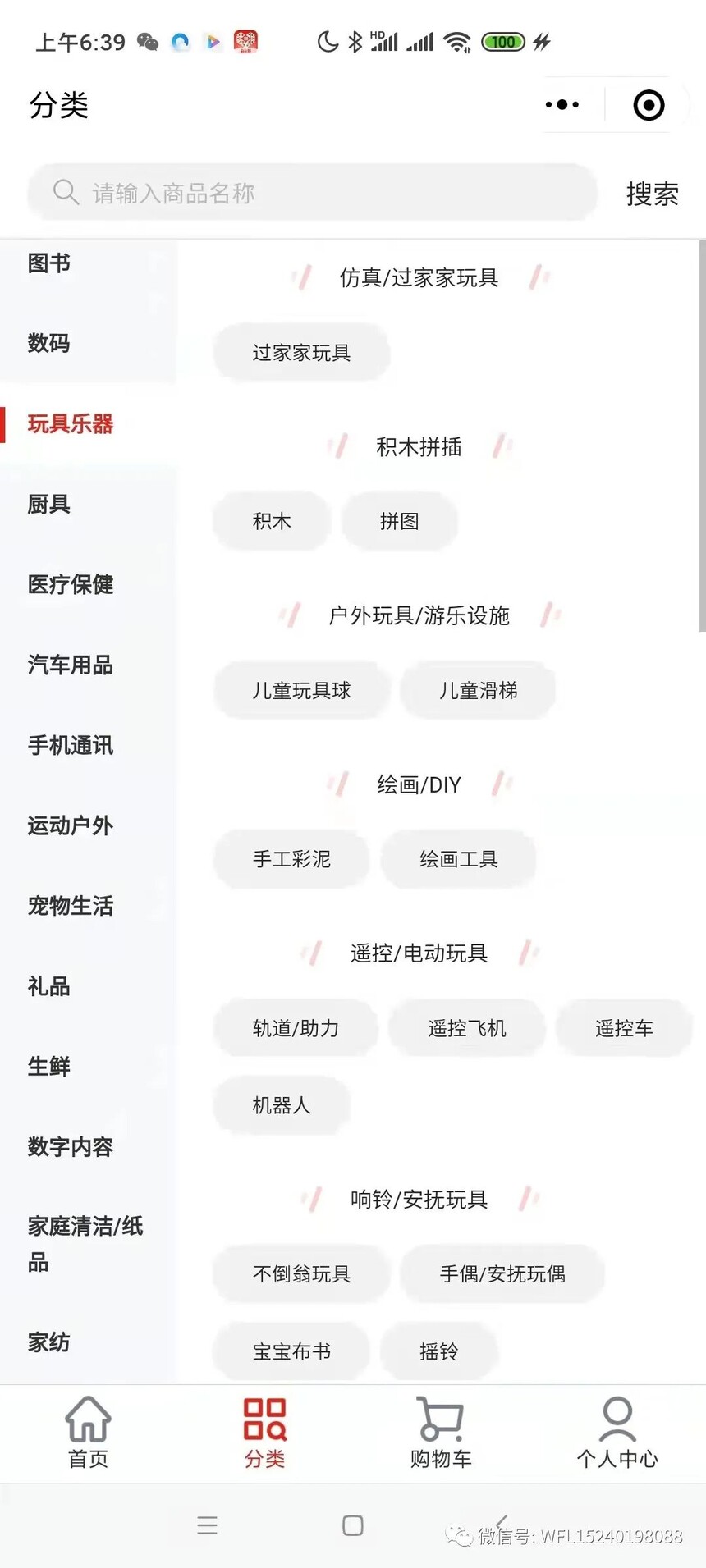This screenshot has width=706, height=1568.
Task: Switch to the 首页 tab
Action: tap(88, 1433)
